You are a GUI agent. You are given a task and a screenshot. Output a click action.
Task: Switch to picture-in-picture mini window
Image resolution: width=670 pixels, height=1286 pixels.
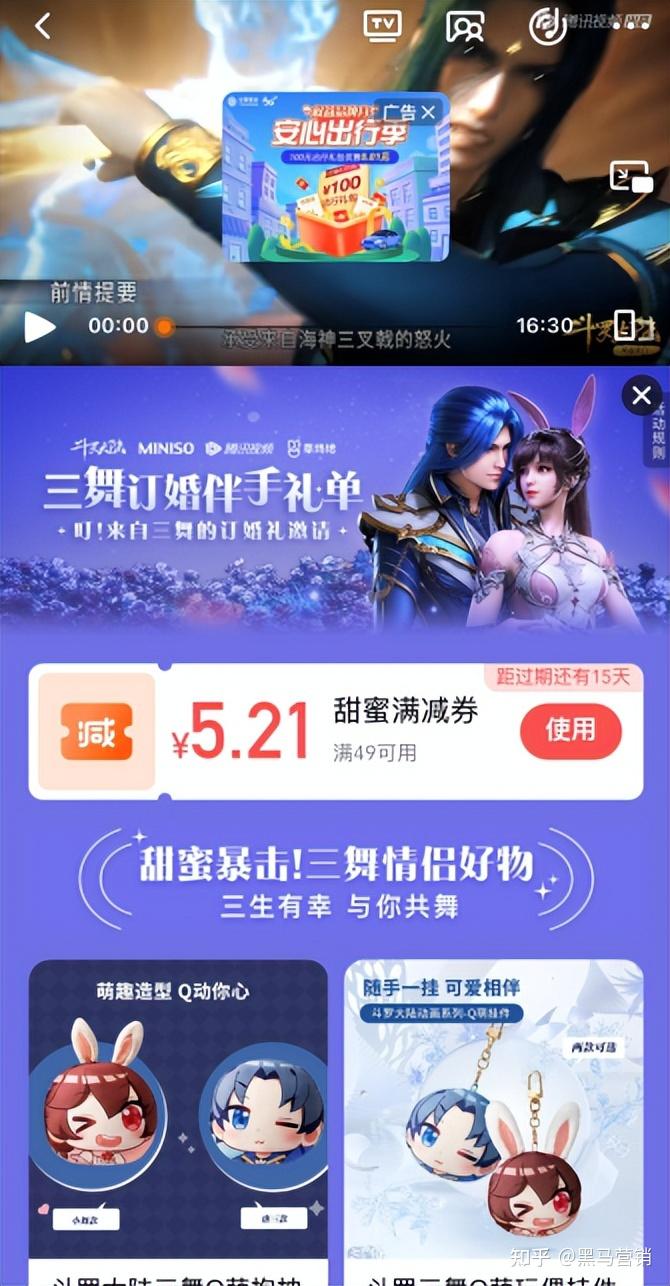pos(631,178)
